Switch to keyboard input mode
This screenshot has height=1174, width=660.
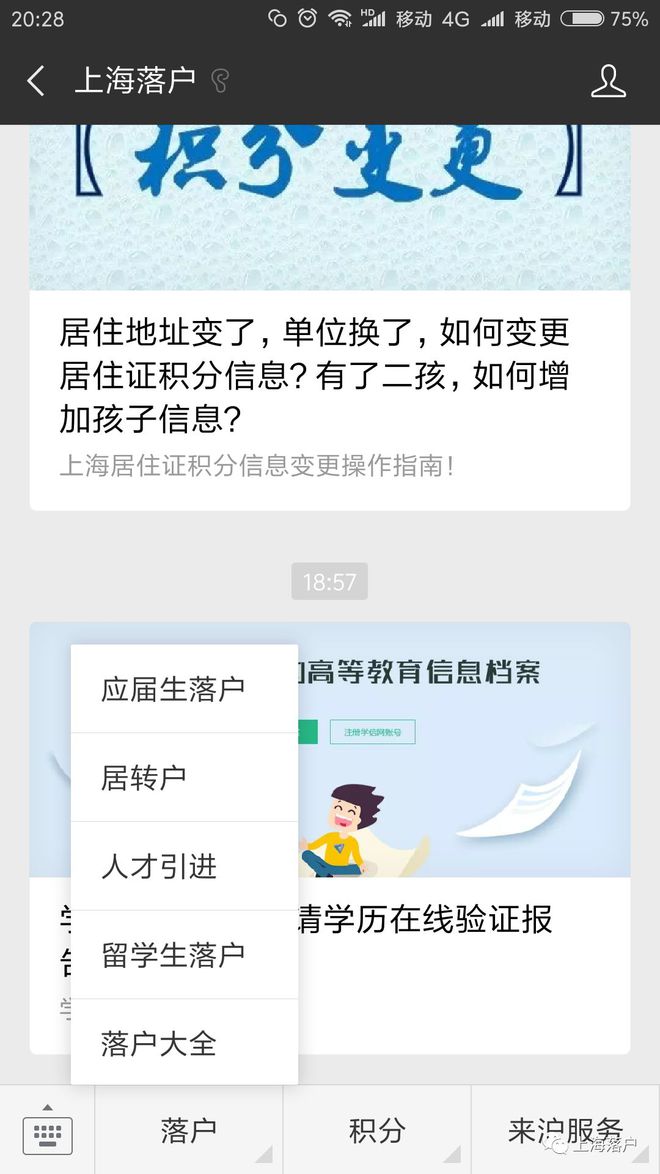(x=47, y=1130)
